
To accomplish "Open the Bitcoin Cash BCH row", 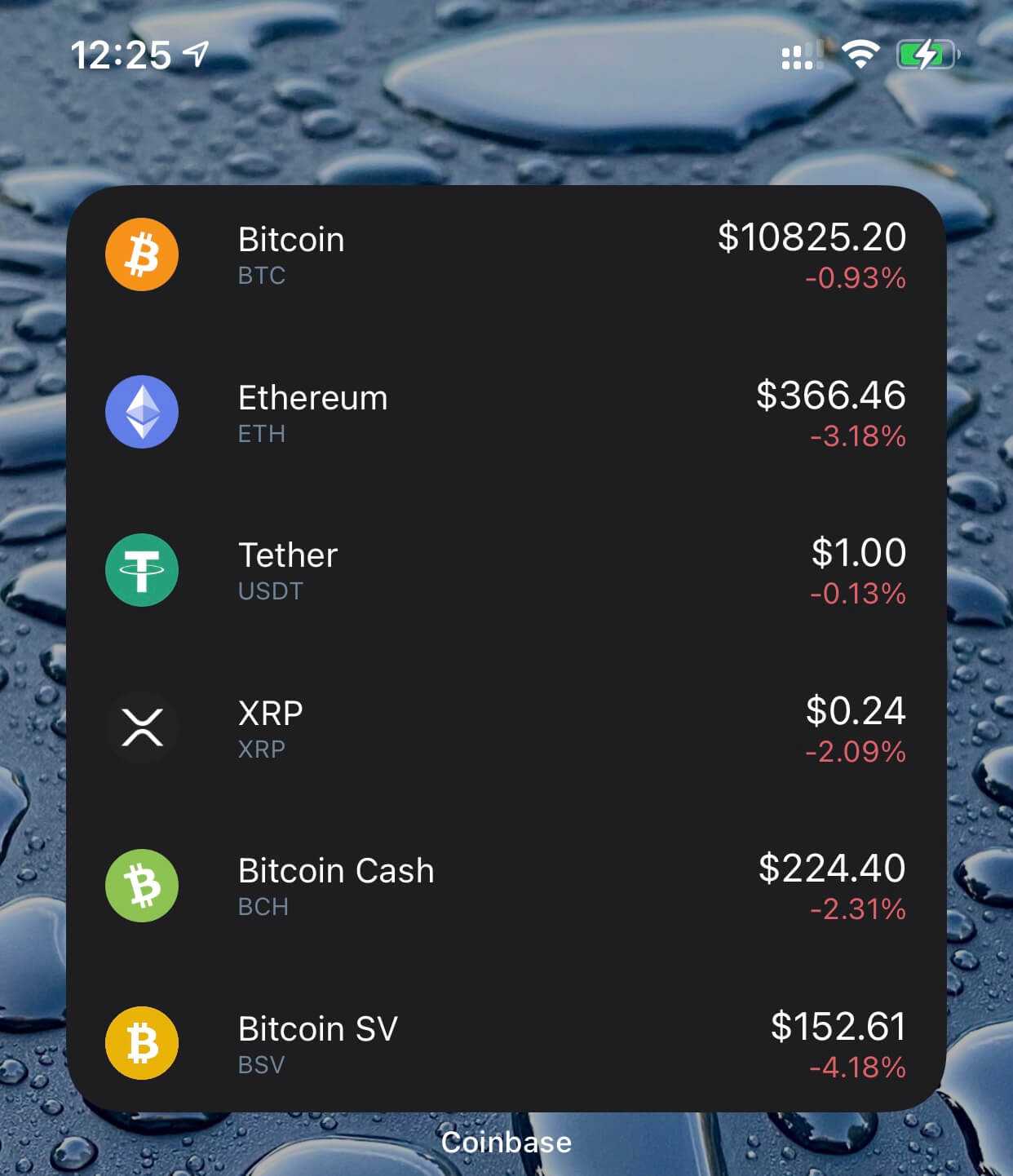I will click(506, 886).
